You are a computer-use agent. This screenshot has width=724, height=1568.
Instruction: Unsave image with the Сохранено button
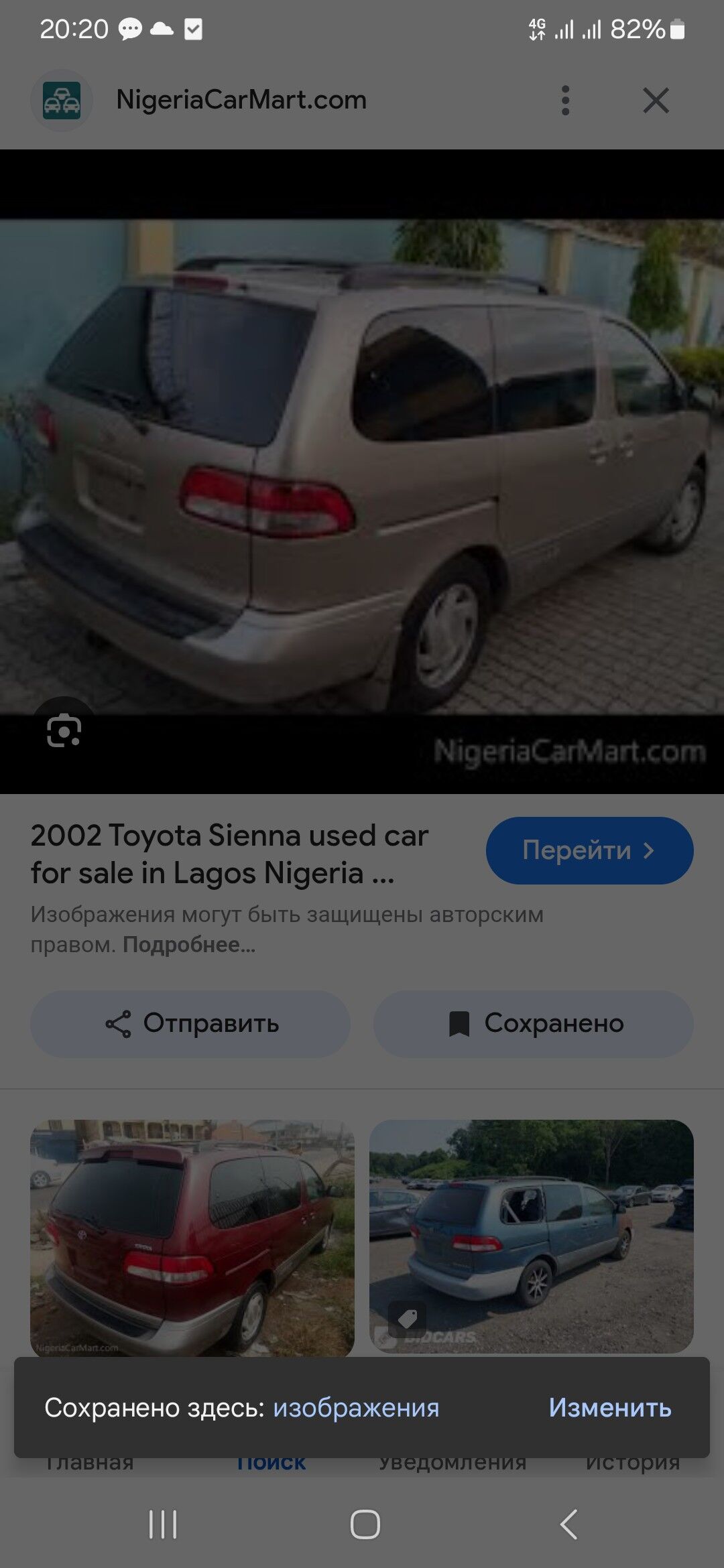533,1023
